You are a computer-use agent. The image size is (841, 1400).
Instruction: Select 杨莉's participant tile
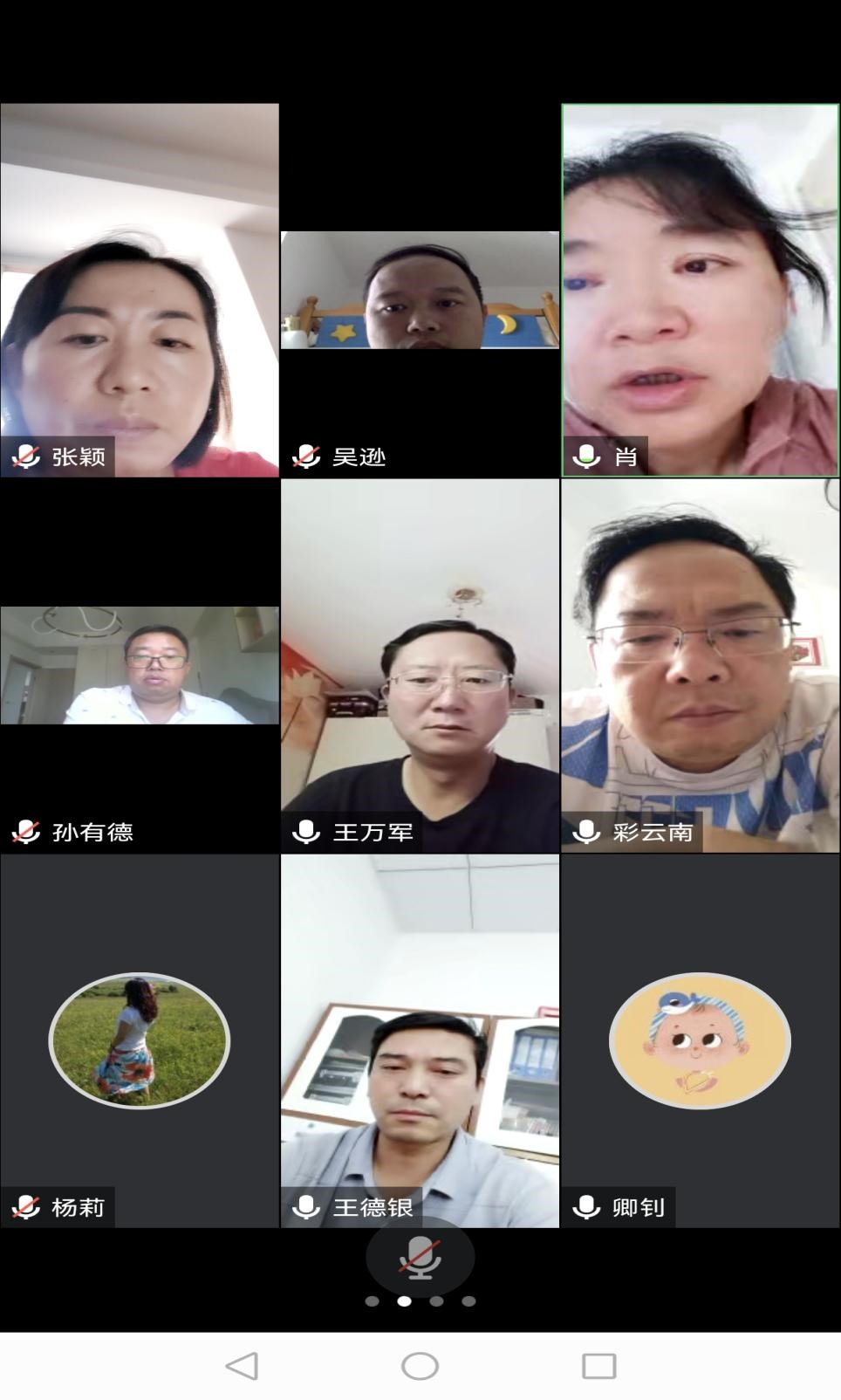[140, 1040]
